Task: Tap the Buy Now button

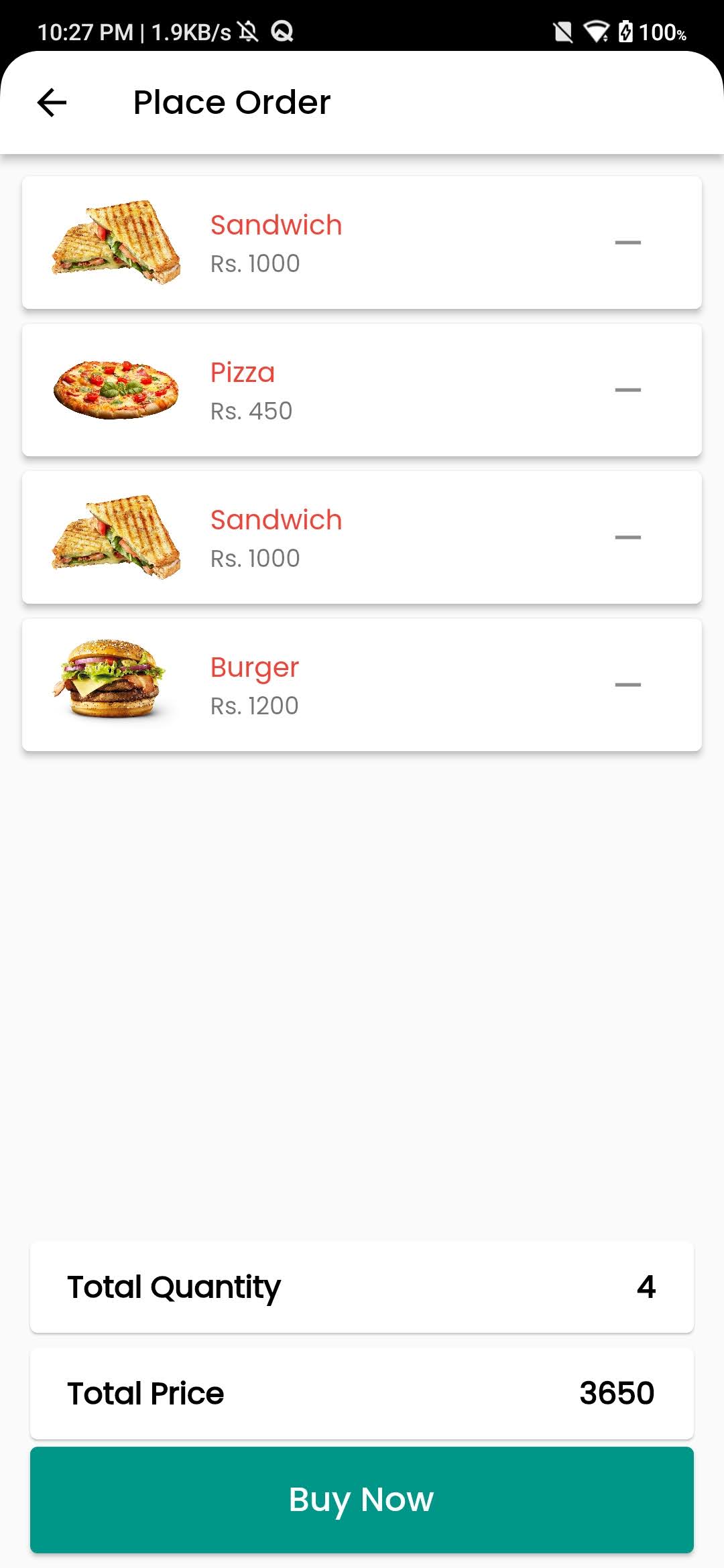Action: coord(362,1500)
